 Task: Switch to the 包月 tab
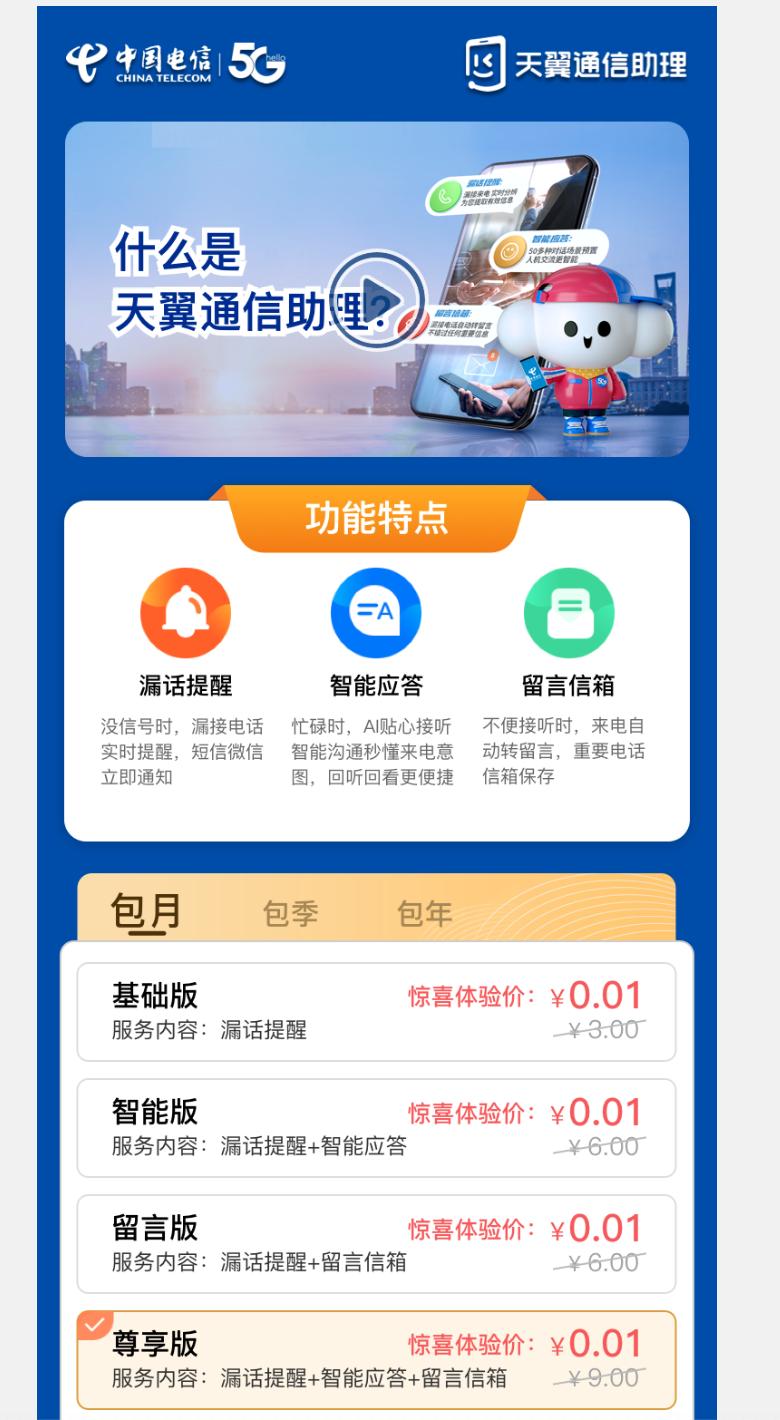(146, 912)
